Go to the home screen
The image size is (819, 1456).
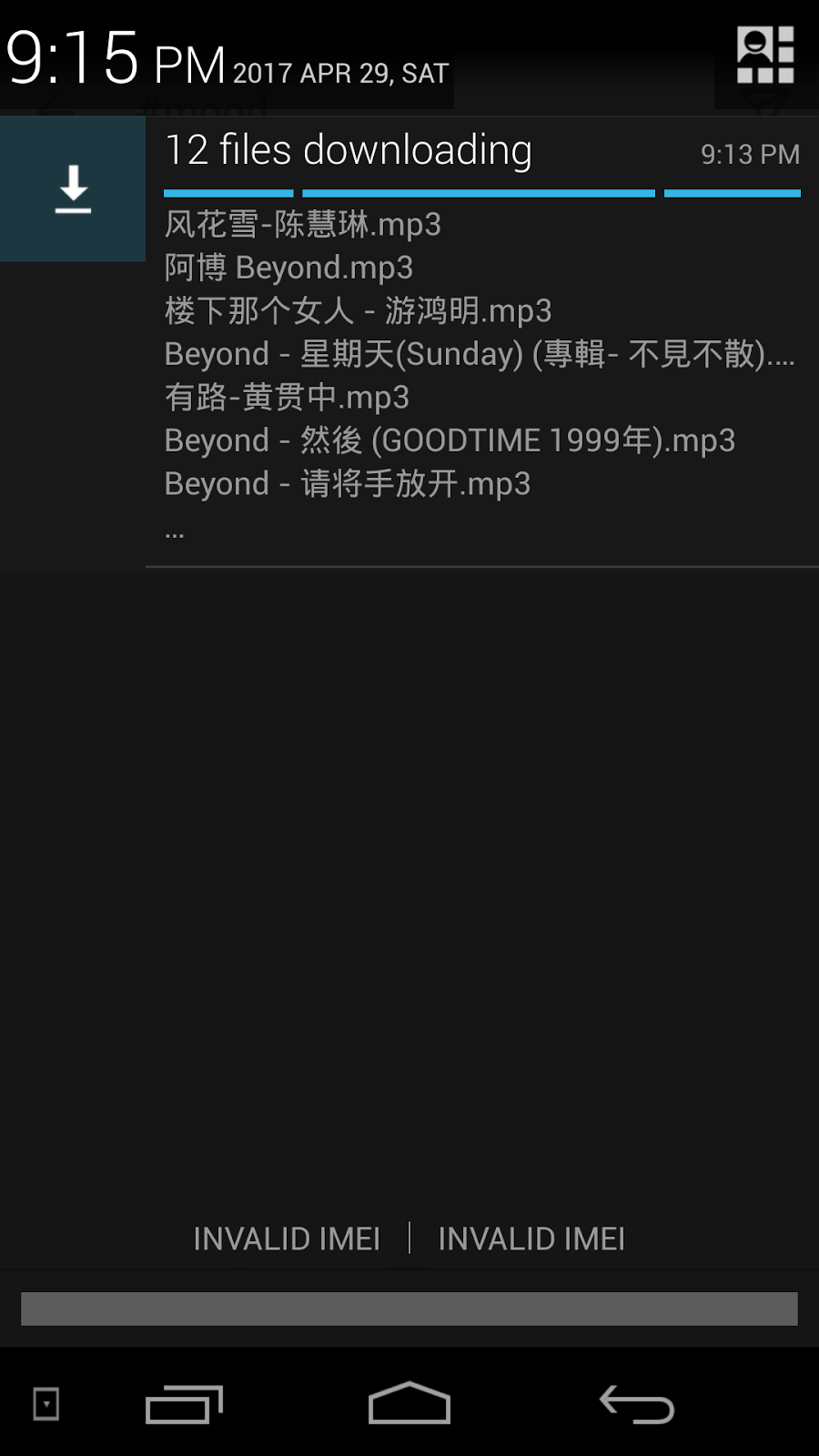pos(409,1402)
